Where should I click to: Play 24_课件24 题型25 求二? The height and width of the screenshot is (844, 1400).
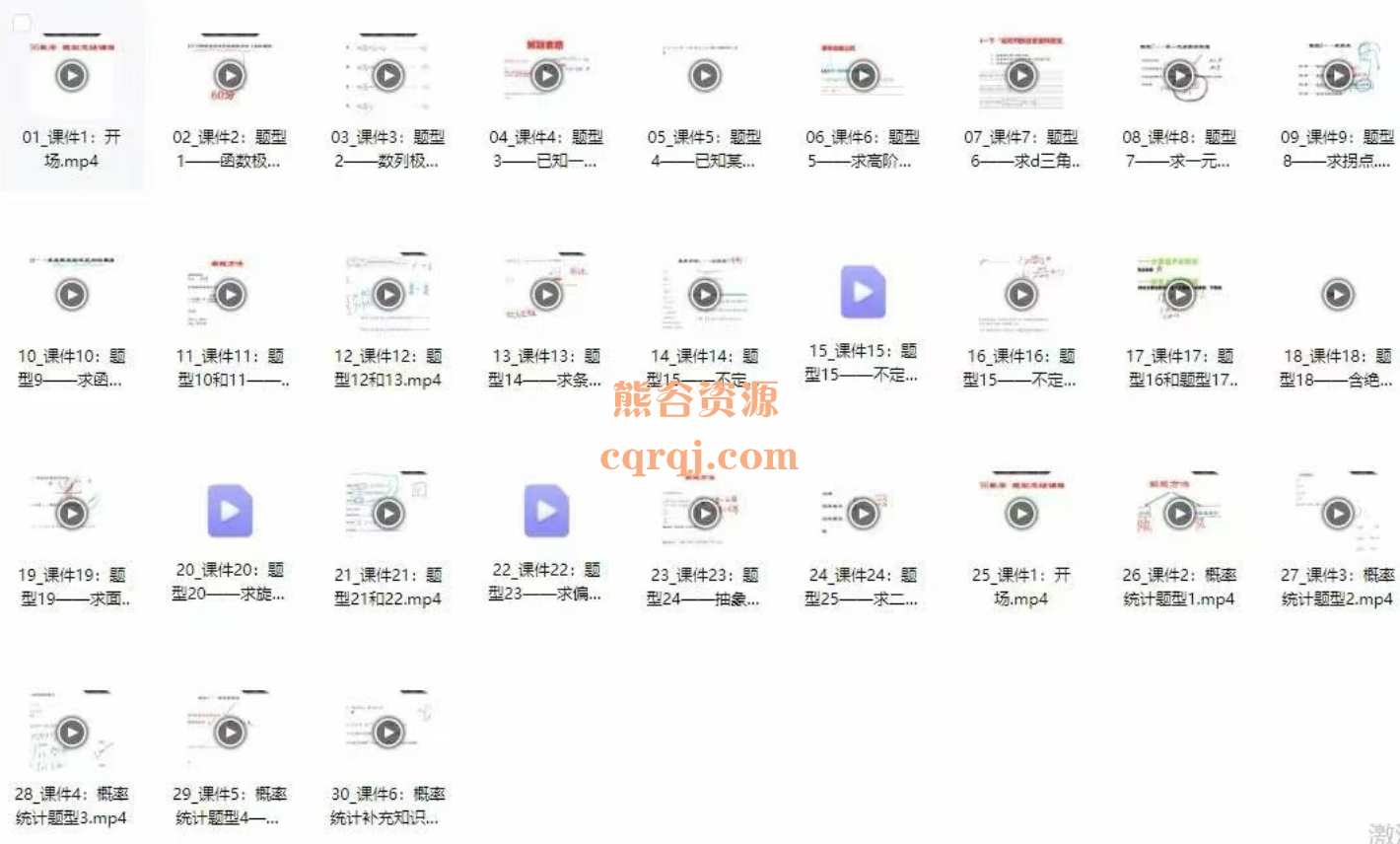863,513
